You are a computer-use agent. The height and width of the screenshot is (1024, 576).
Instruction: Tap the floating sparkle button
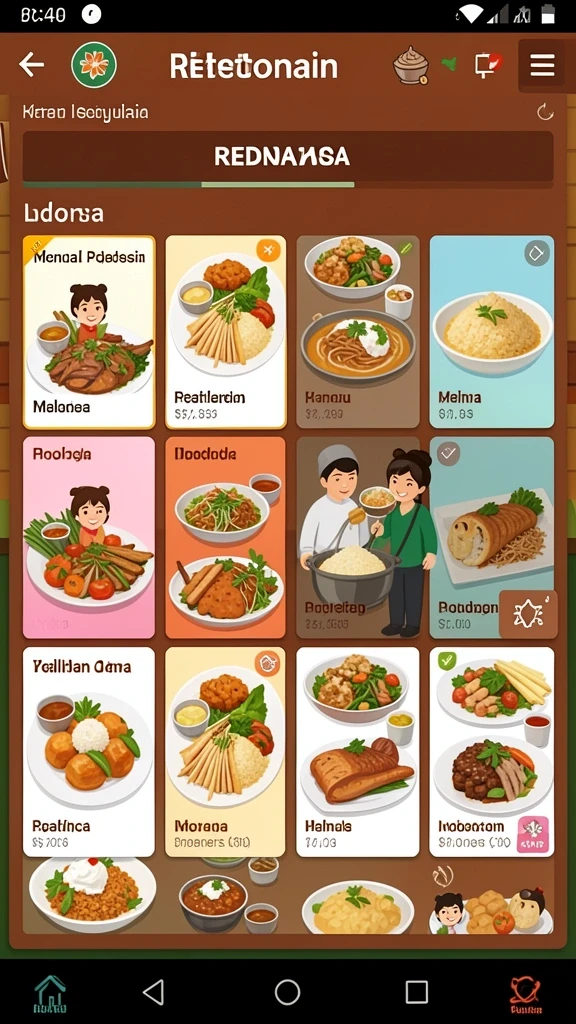point(528,615)
